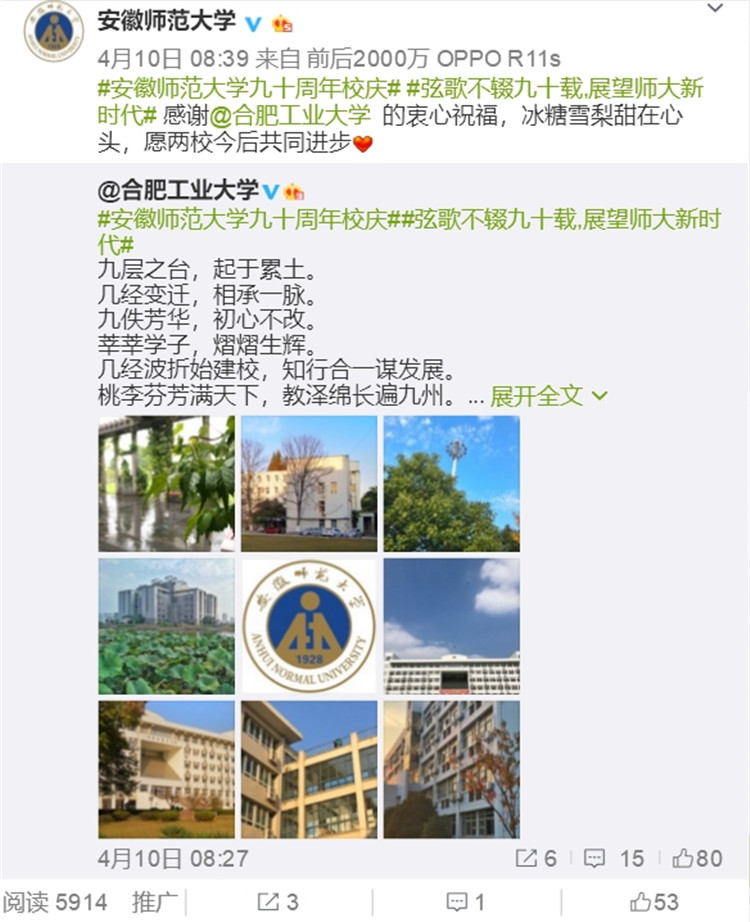Expand full text via 展开全文

pos(548,396)
